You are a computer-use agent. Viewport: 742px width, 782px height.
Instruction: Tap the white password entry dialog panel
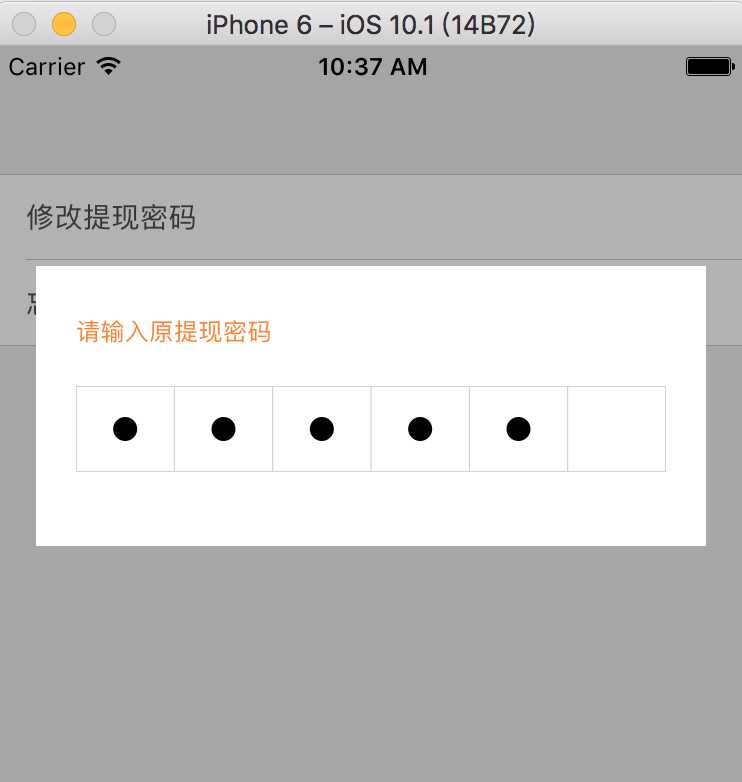(x=371, y=510)
